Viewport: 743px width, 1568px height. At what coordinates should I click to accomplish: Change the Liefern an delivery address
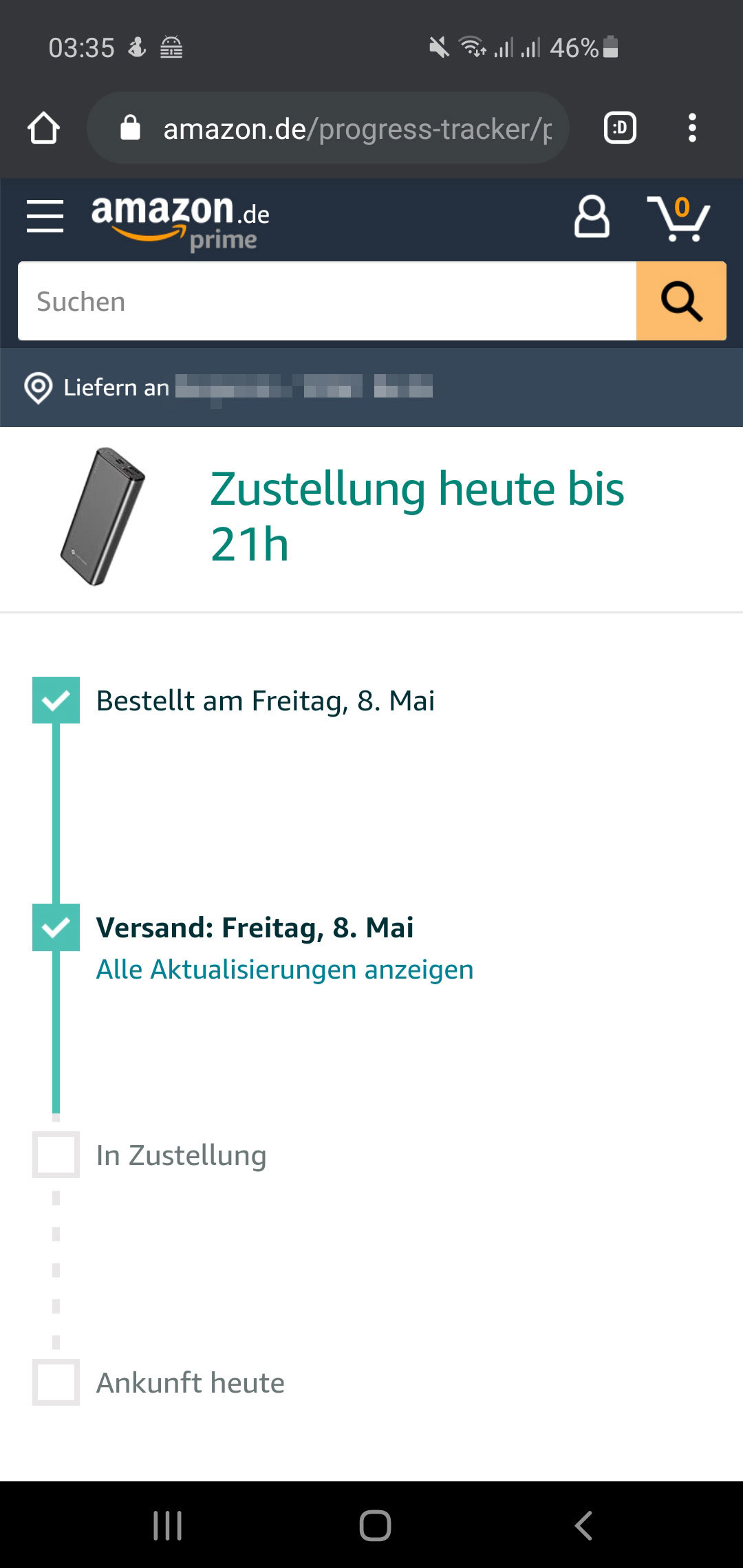228,388
